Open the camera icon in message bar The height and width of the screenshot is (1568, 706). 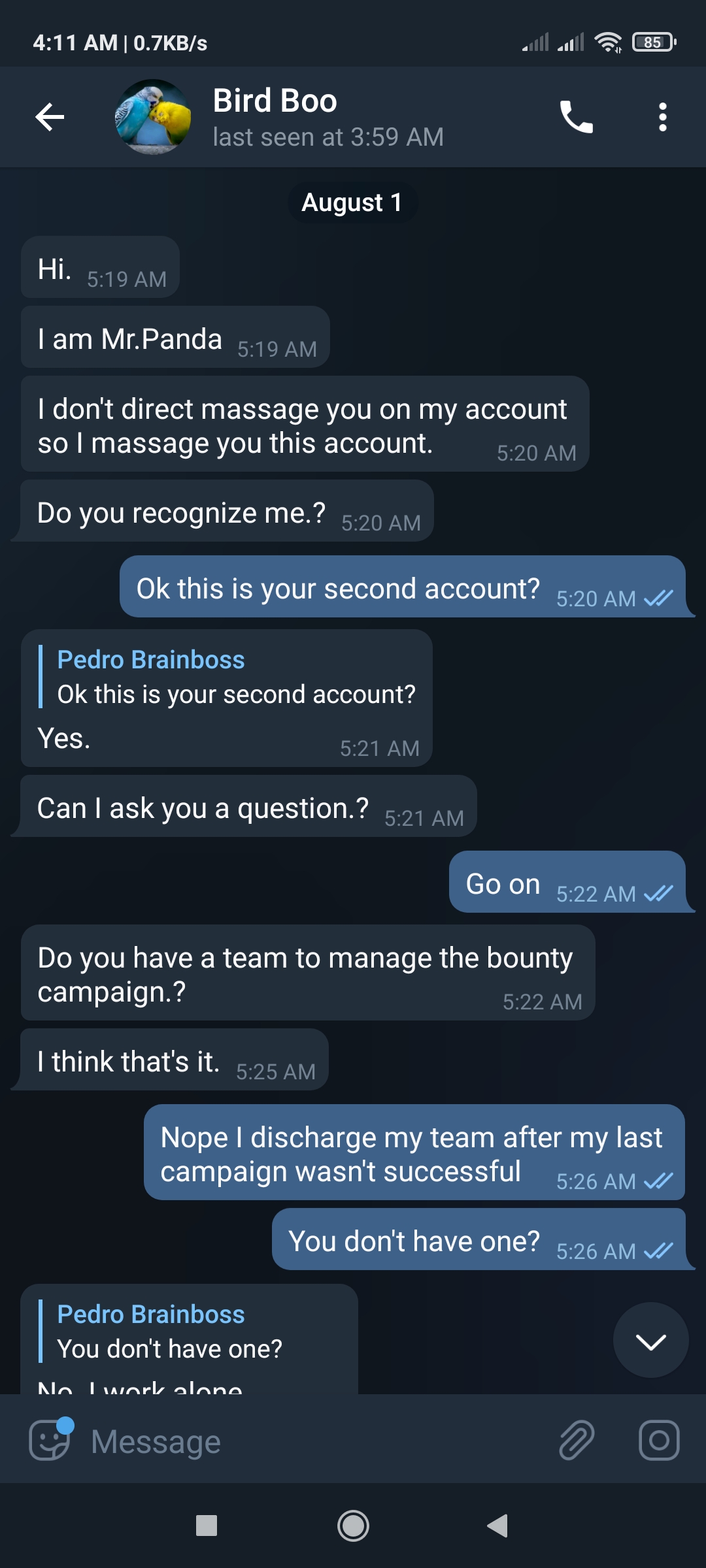[x=659, y=1441]
